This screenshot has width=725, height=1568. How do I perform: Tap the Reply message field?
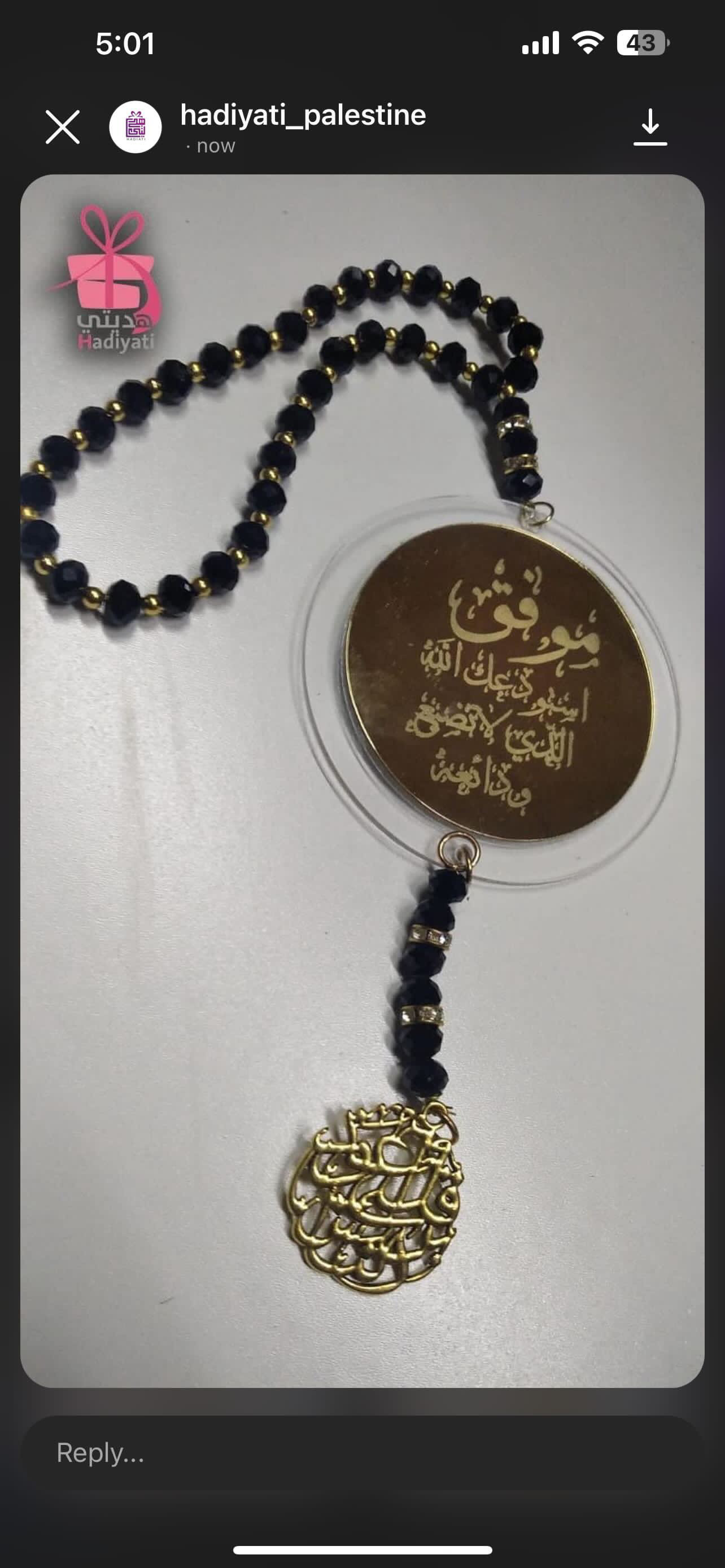pyautogui.click(x=362, y=1453)
